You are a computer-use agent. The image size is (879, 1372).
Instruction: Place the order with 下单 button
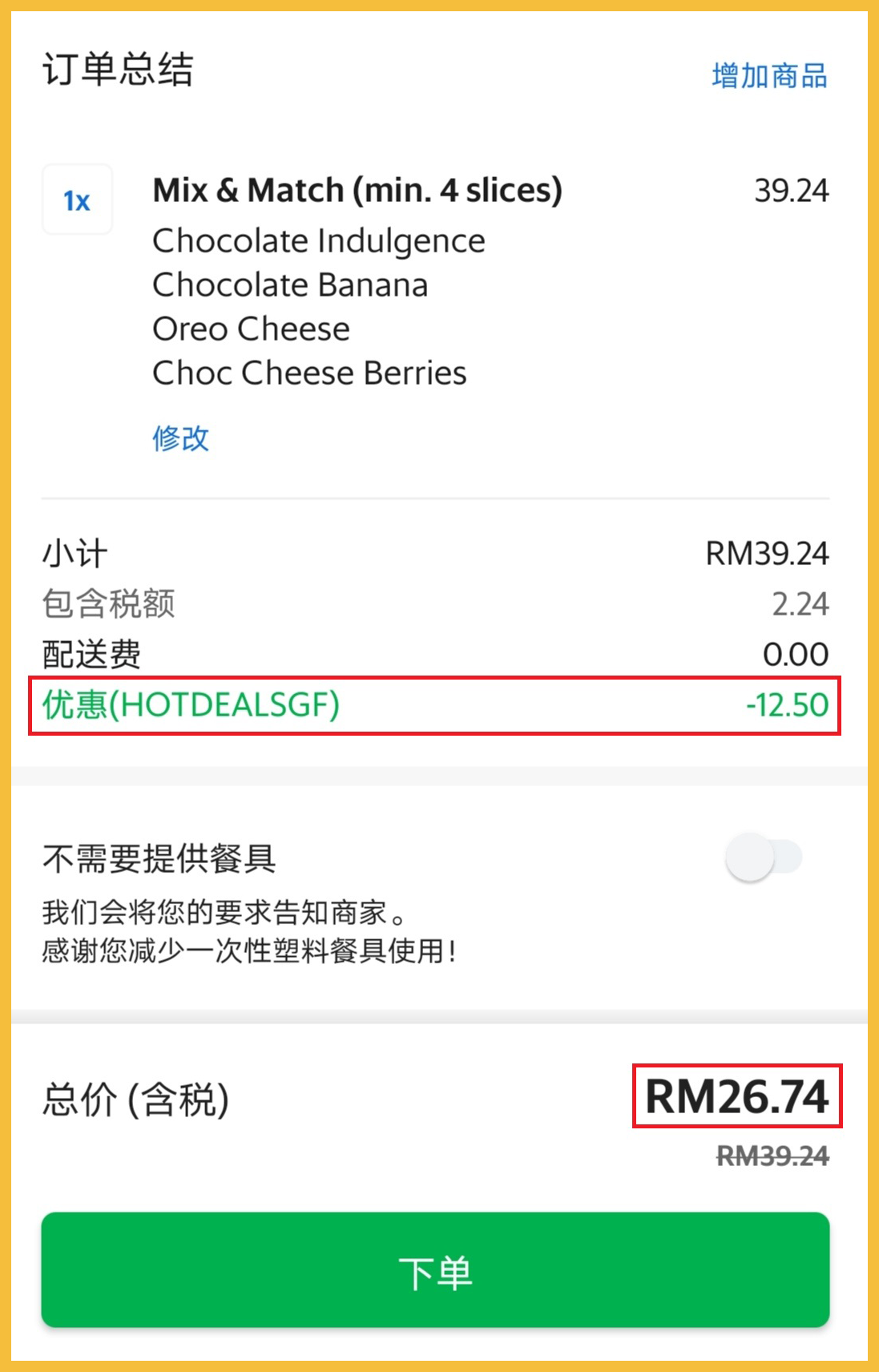435,1270
